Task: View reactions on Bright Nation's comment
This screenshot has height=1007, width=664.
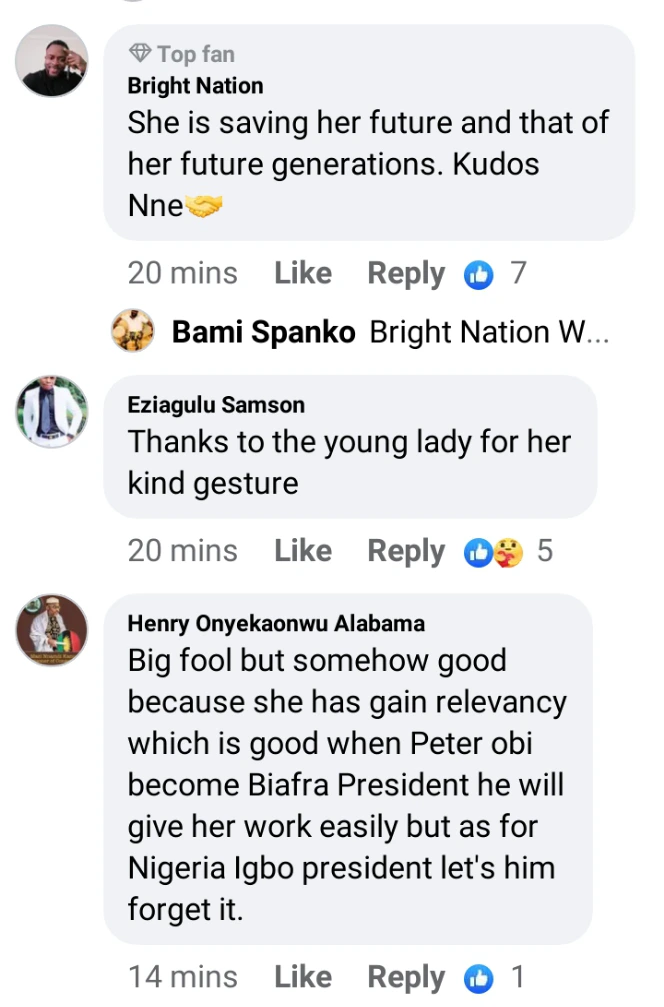Action: 494,273
